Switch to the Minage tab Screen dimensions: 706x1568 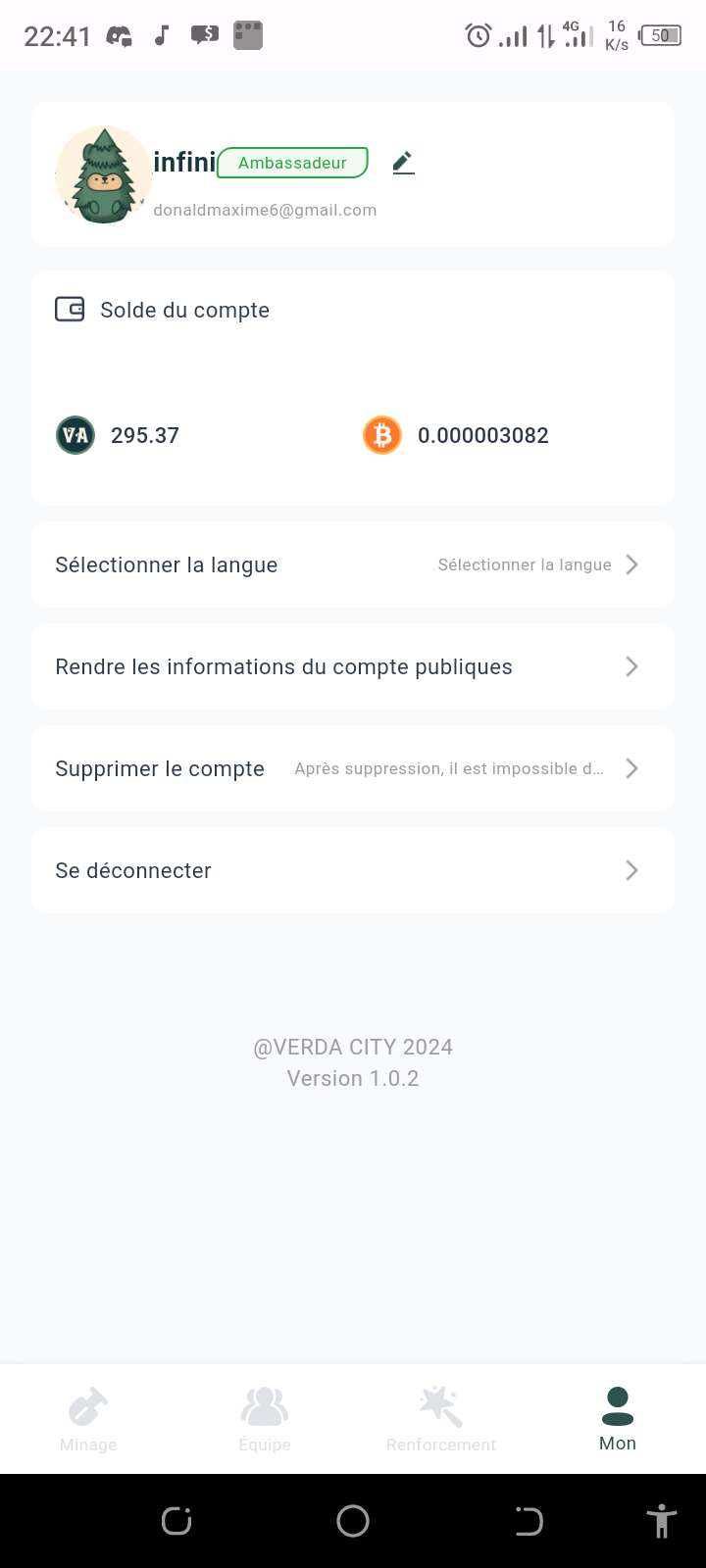pyautogui.click(x=88, y=1419)
